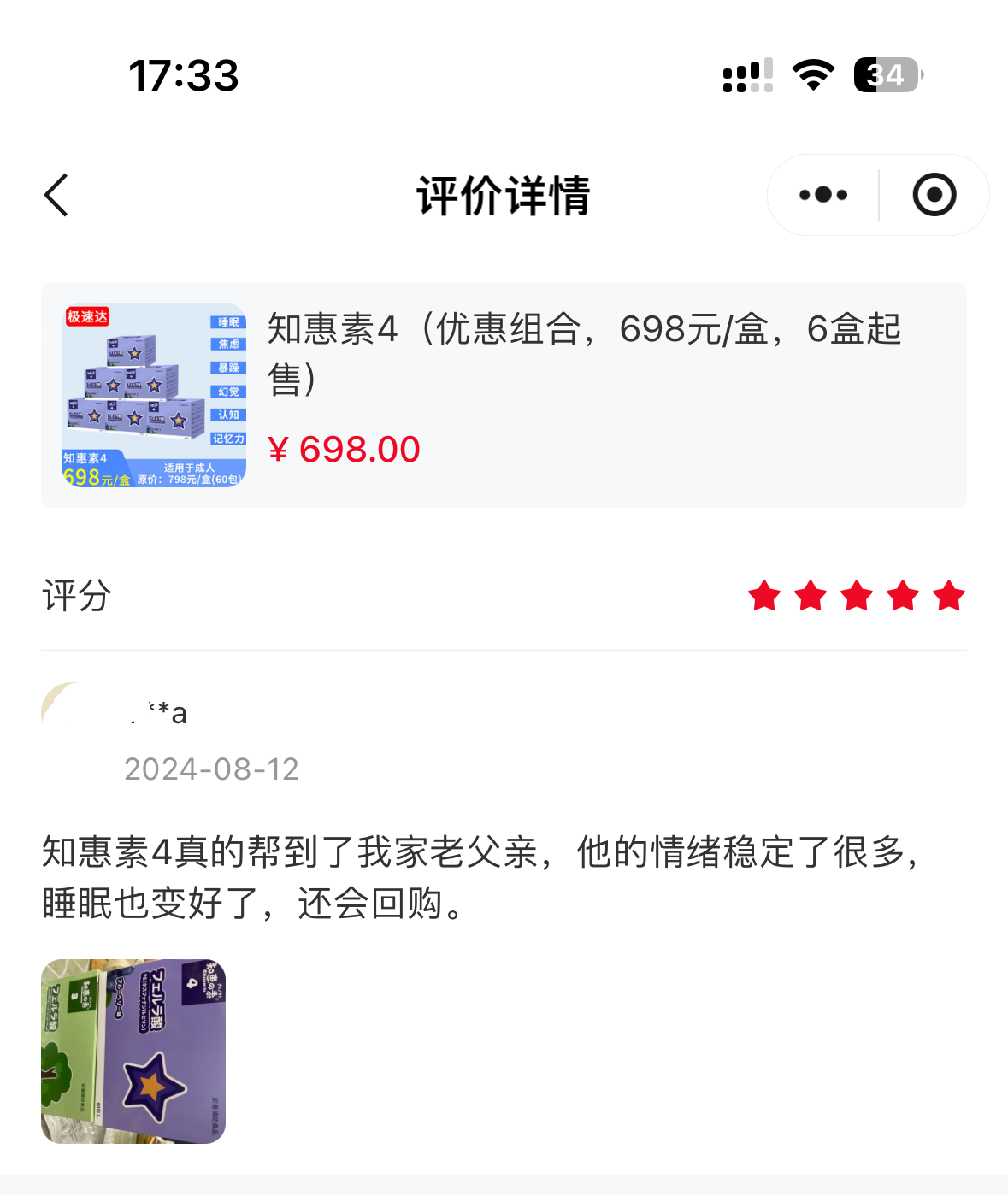Open the 知惠素4 product card
The image size is (1008, 1196).
tap(504, 395)
